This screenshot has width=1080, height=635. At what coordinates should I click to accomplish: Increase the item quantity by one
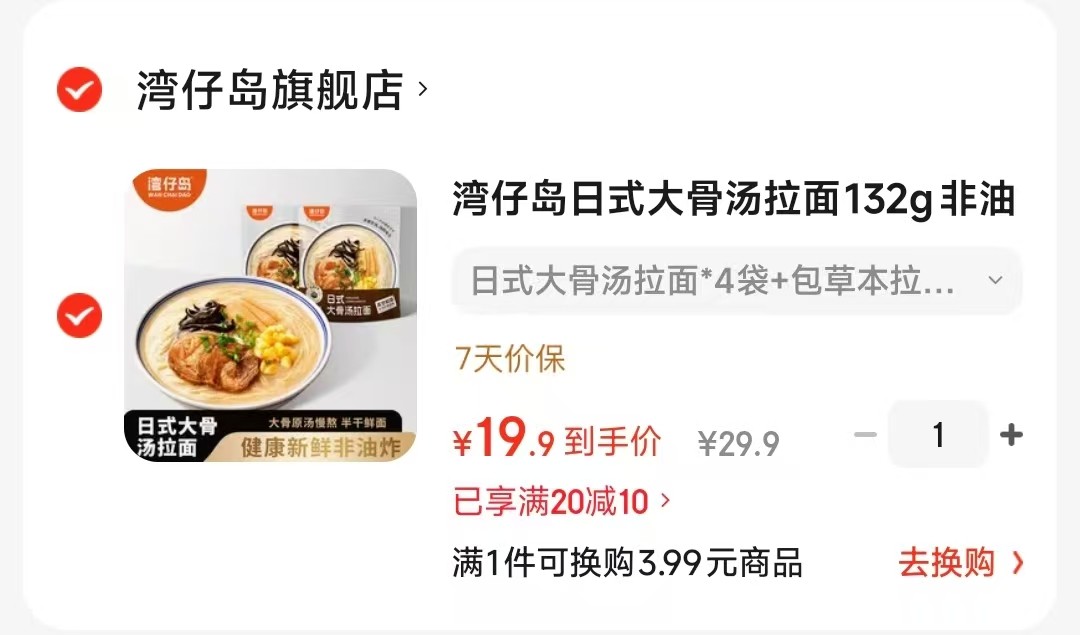1011,435
